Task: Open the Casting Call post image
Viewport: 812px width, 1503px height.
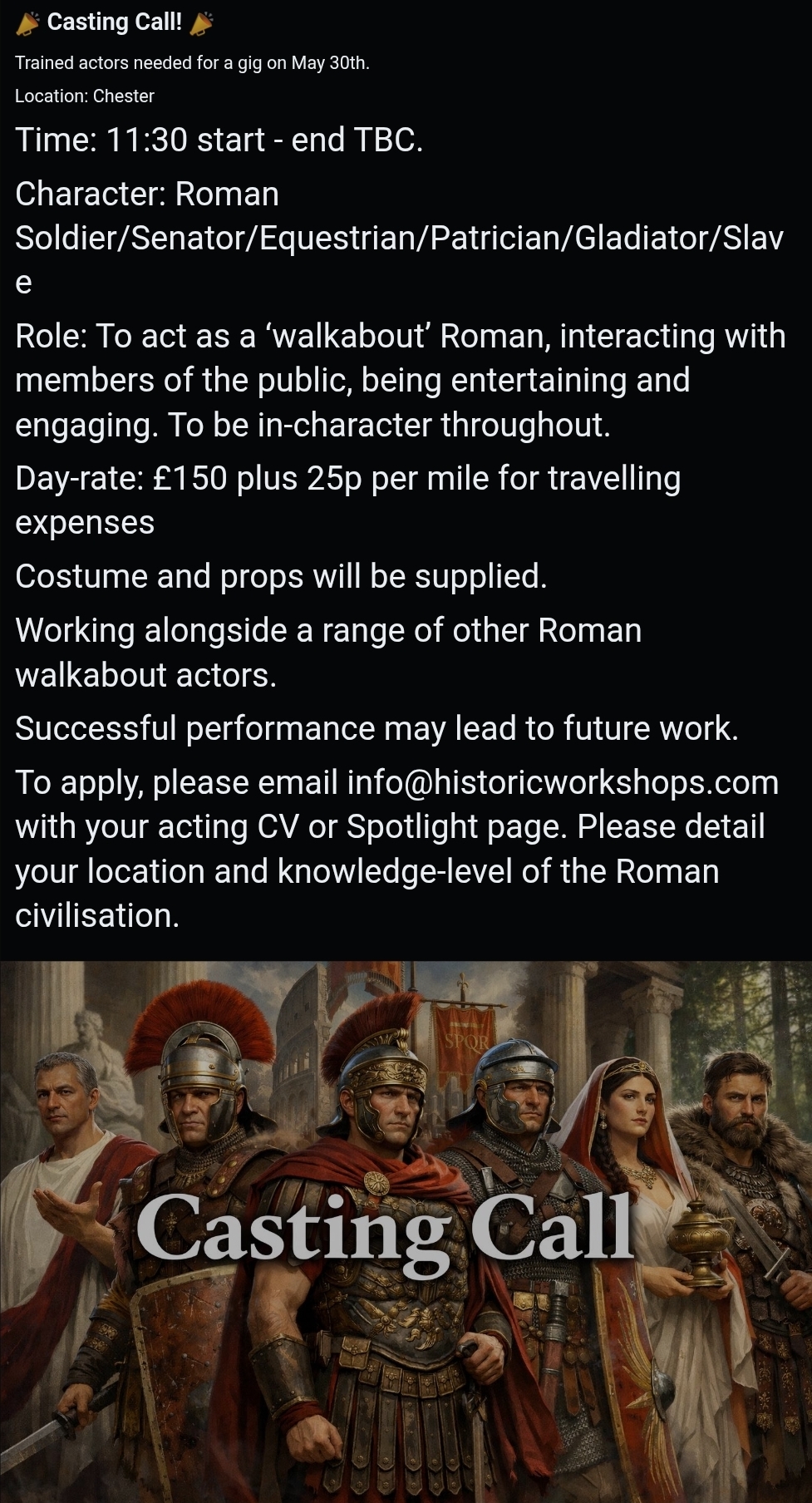Action: [x=406, y=1230]
